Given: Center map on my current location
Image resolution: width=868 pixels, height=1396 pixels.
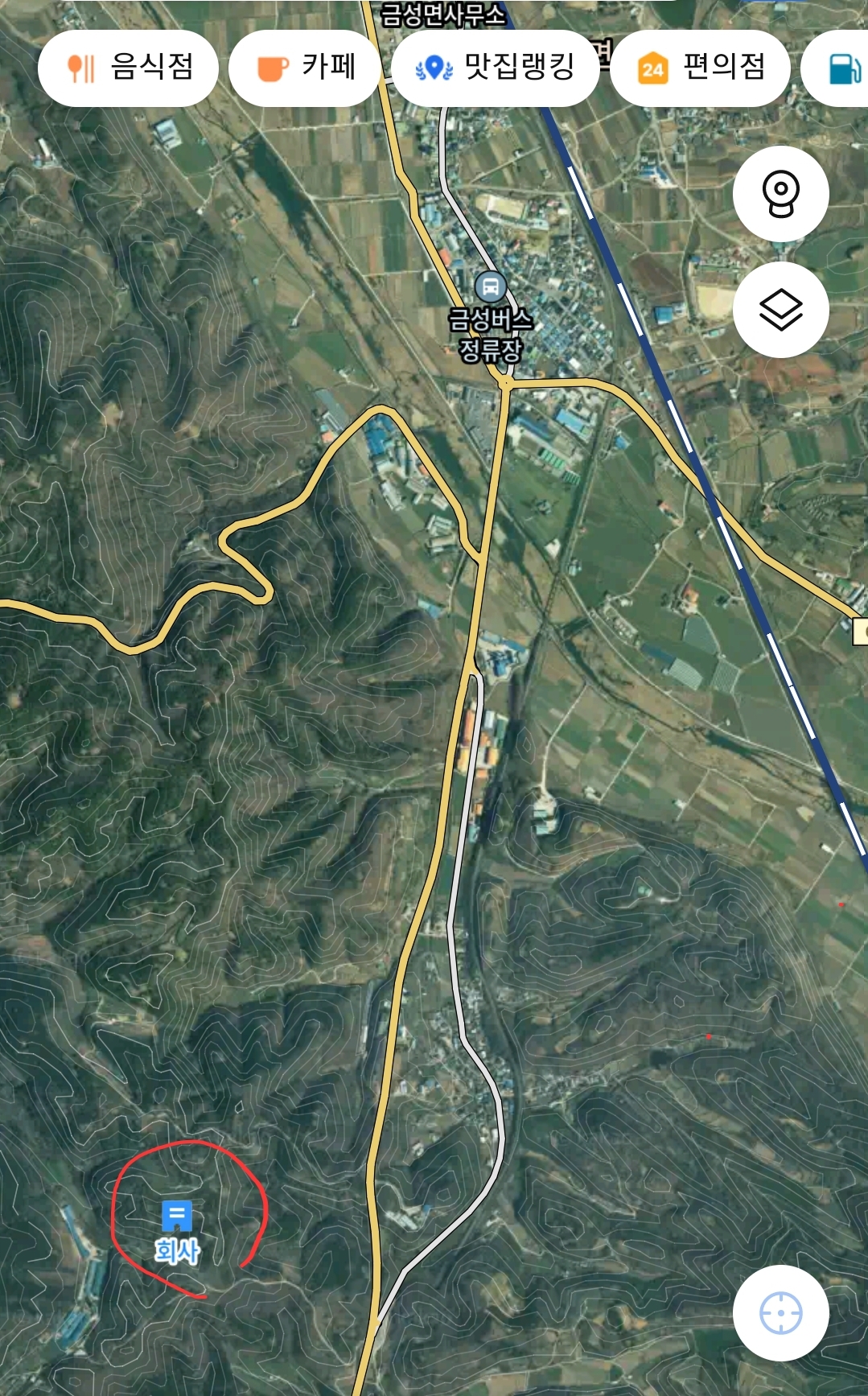Looking at the screenshot, I should [780, 1313].
